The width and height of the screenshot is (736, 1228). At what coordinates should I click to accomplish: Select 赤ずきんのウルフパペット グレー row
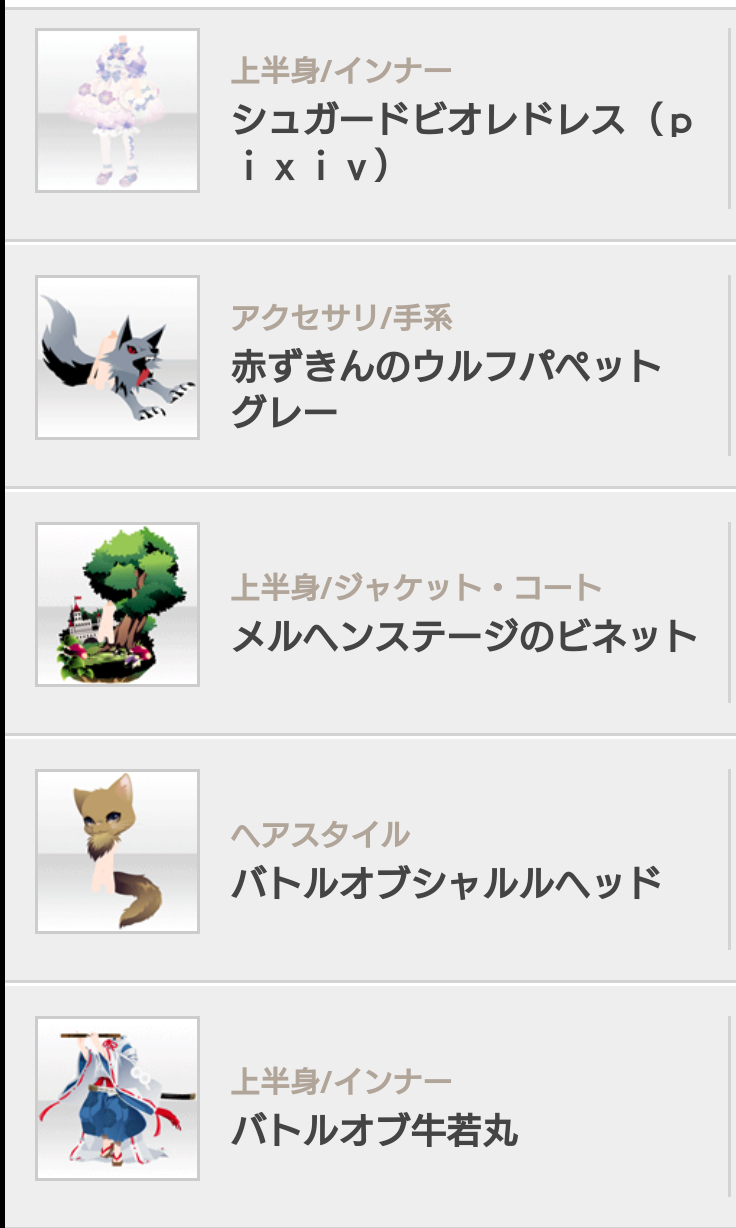(x=370, y=365)
